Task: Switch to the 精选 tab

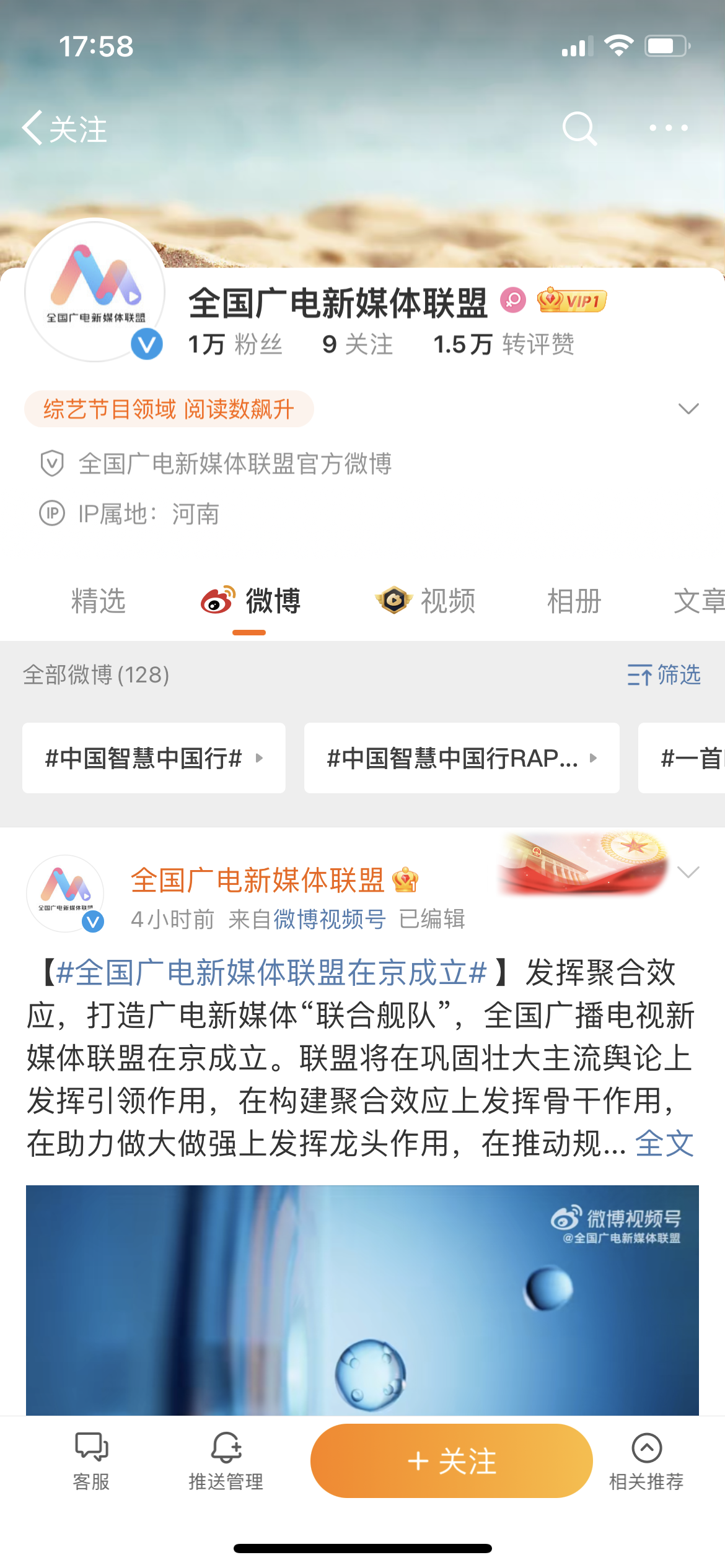Action: coord(99,601)
